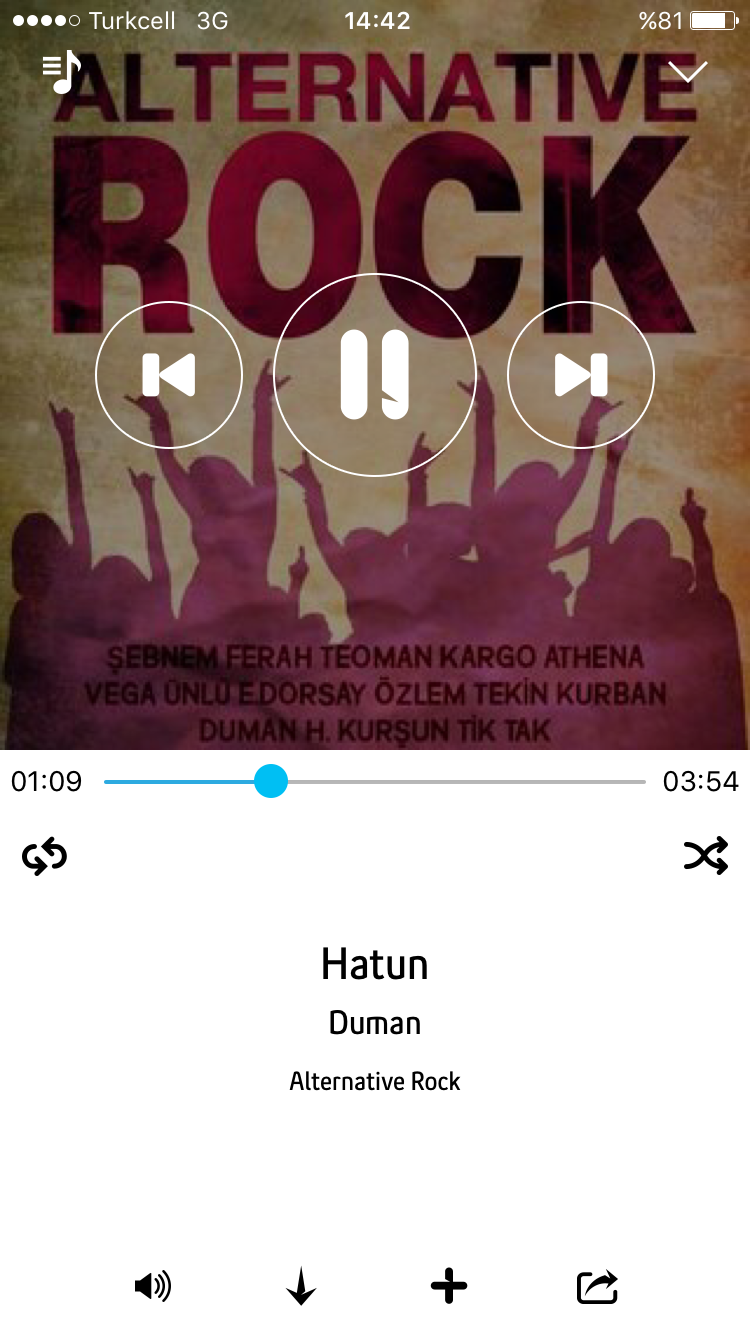Go back to the previous track

coord(169,375)
